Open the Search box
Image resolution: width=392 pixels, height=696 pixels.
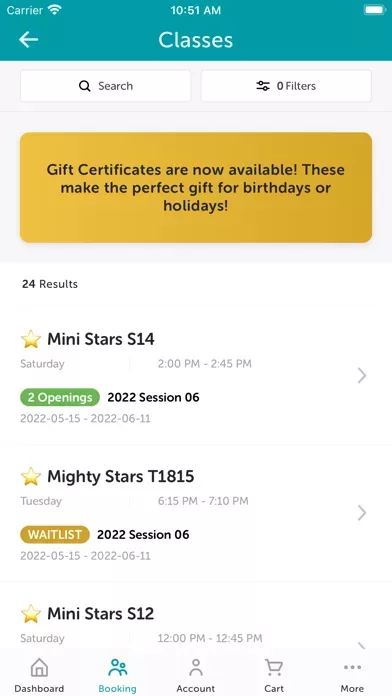(x=106, y=86)
